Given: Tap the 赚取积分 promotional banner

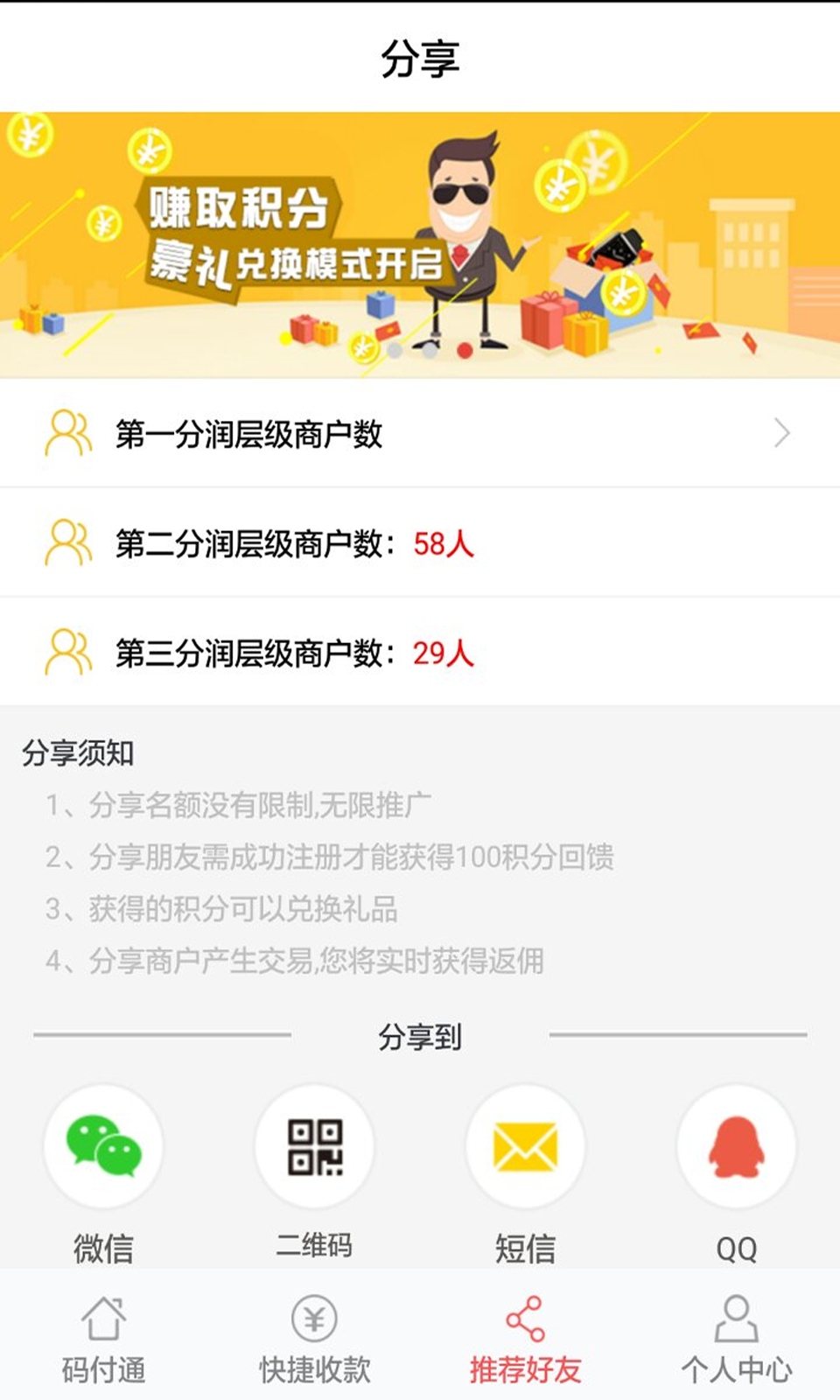Looking at the screenshot, I should pos(420,245).
